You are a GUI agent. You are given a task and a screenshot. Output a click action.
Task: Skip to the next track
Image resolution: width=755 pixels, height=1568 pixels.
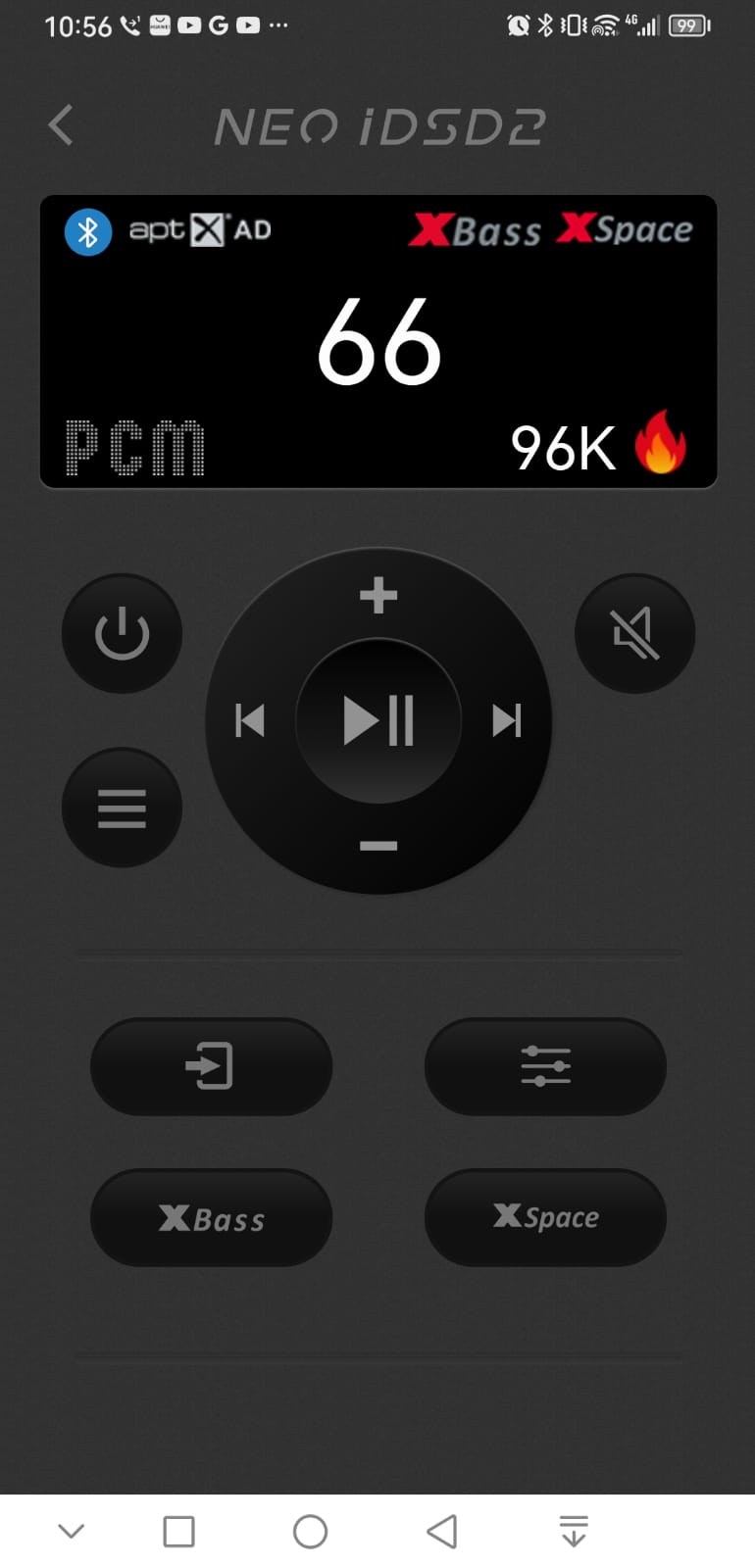coord(507,720)
